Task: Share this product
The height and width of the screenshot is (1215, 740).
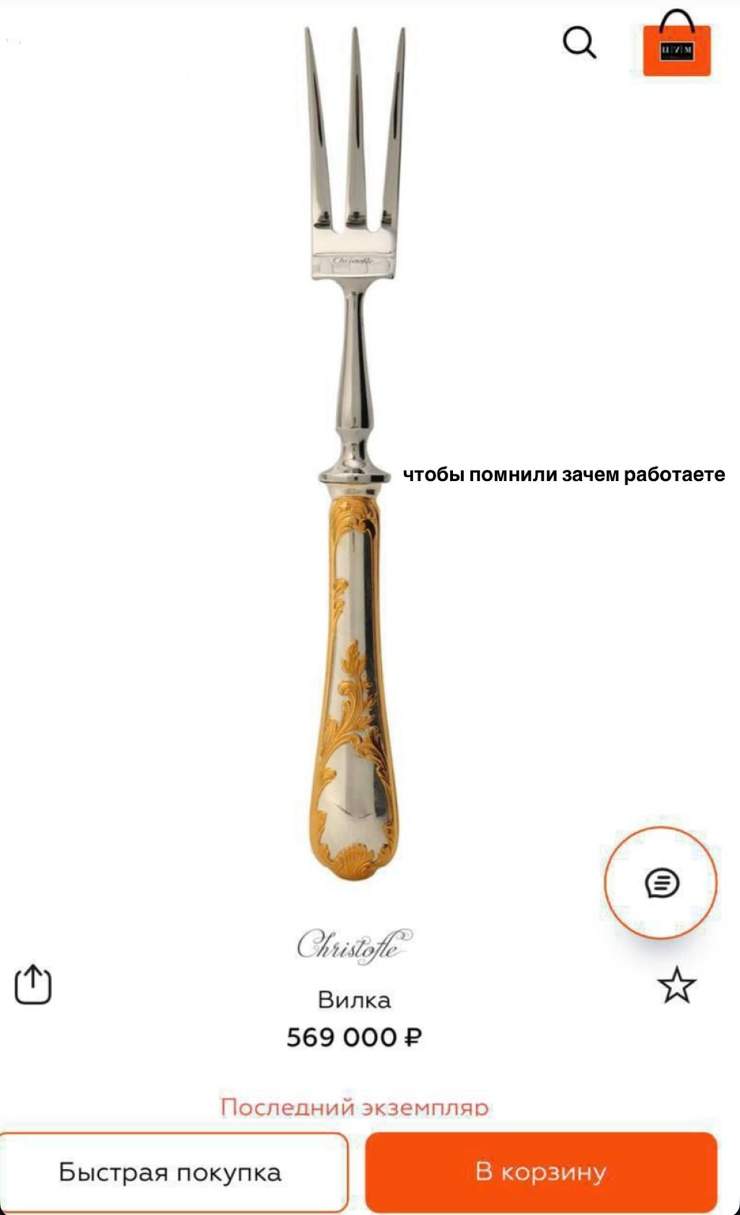Action: click(x=33, y=984)
